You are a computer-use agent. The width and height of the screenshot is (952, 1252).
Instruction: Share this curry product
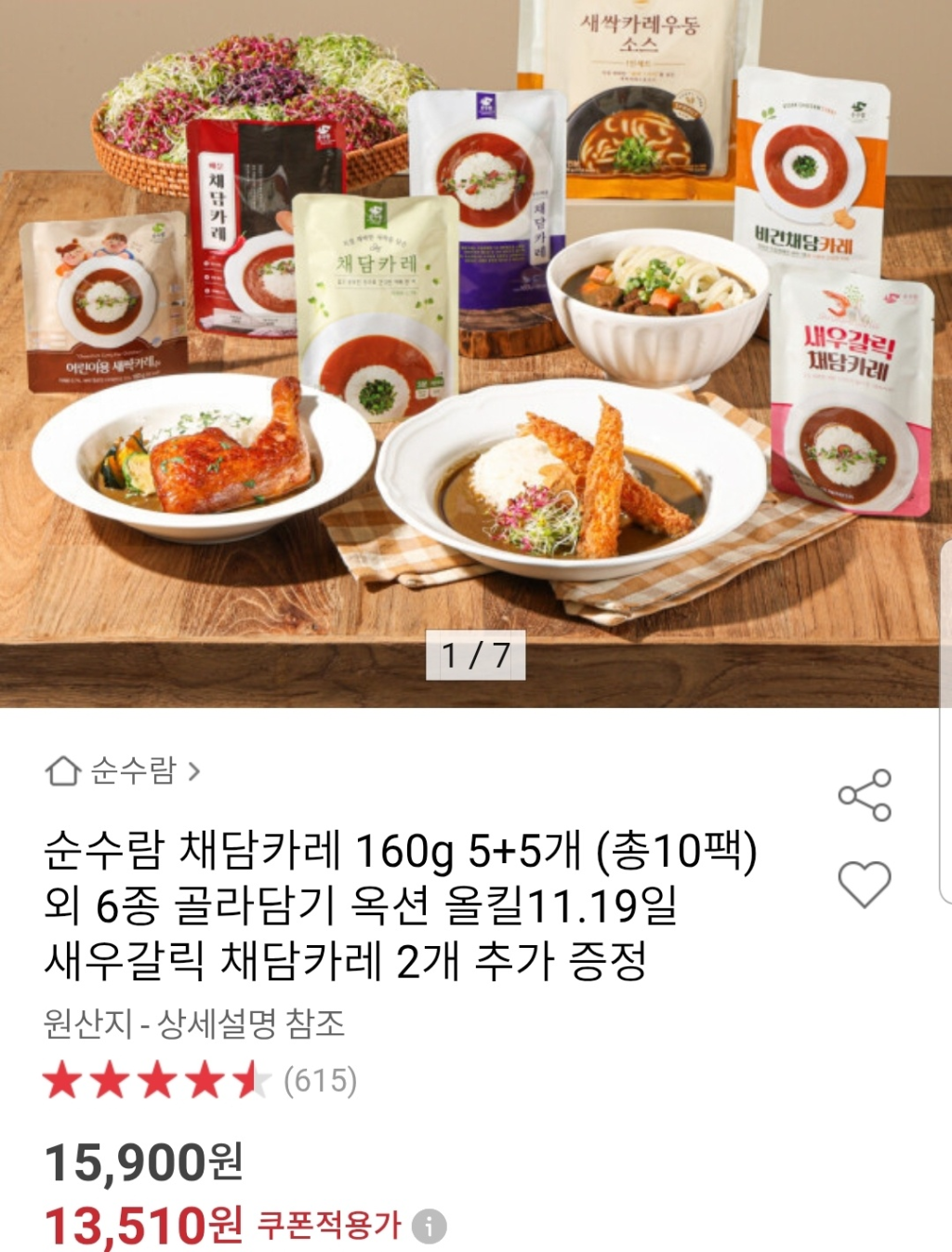click(x=865, y=795)
